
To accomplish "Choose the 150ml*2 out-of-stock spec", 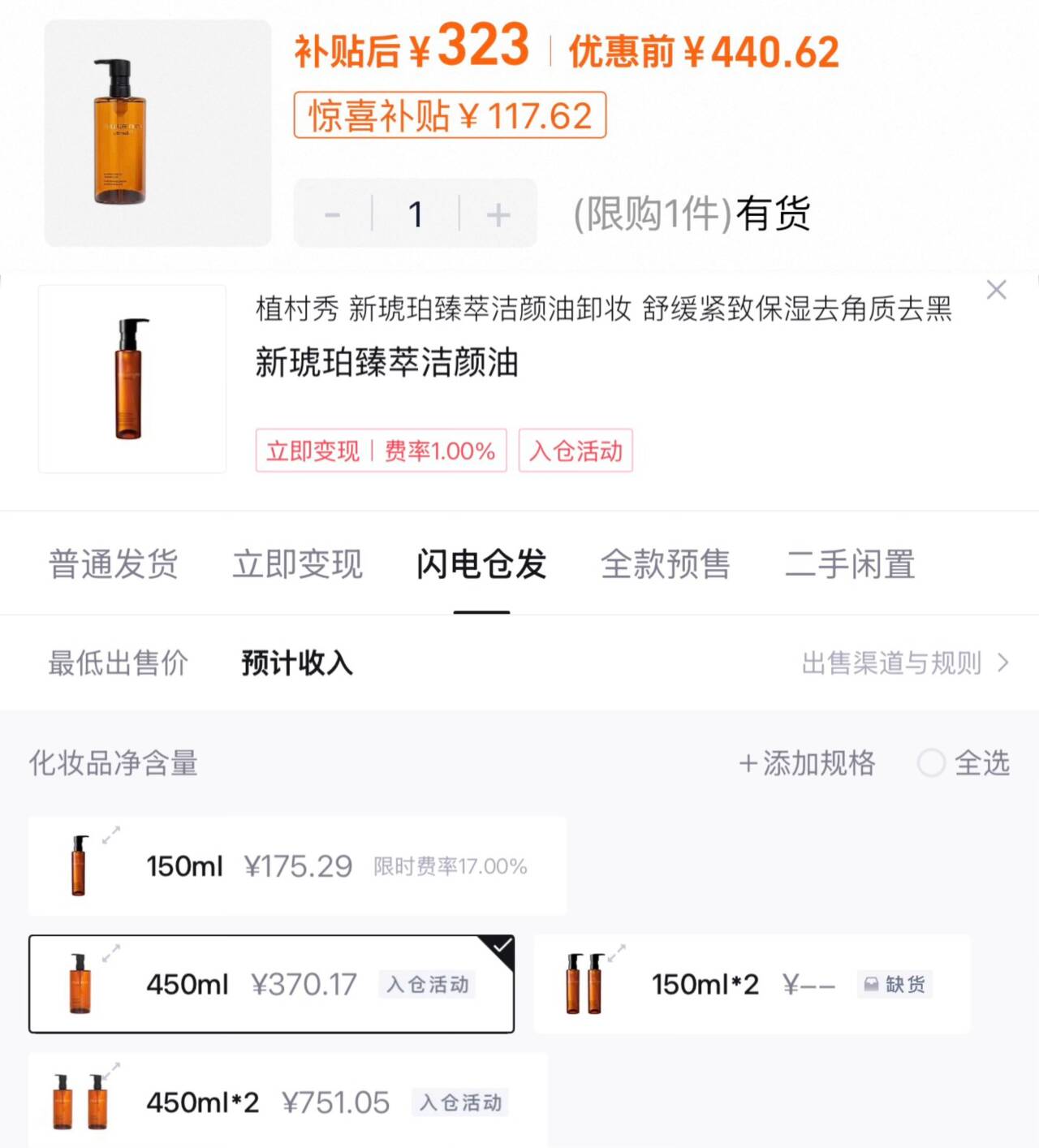I will pos(751,984).
